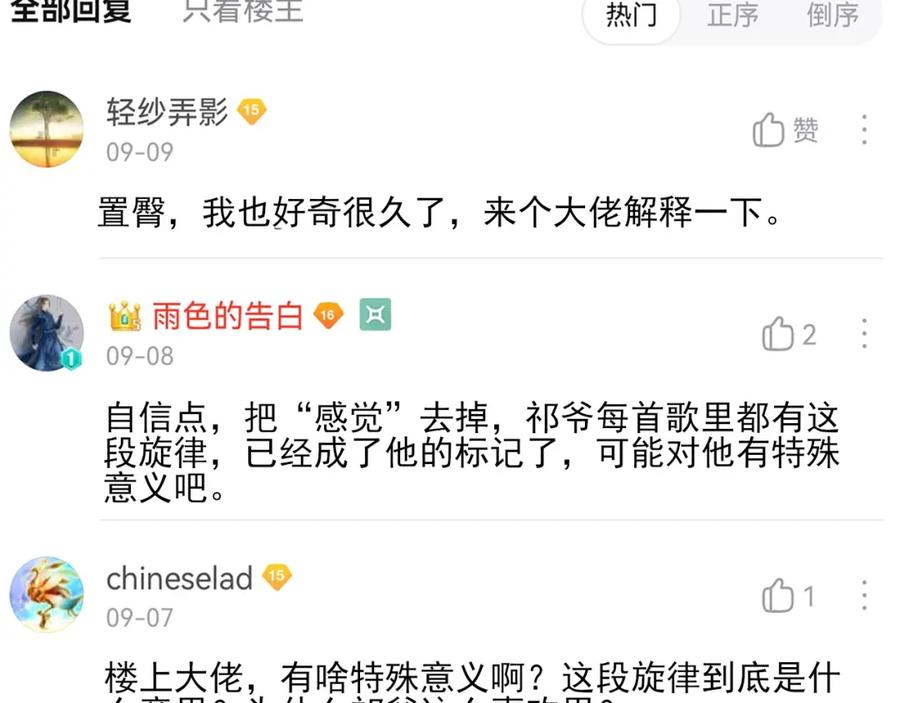Image resolution: width=900 pixels, height=703 pixels.
Task: Open overflow menu on 轻纱弄影's reply
Action: click(x=864, y=130)
